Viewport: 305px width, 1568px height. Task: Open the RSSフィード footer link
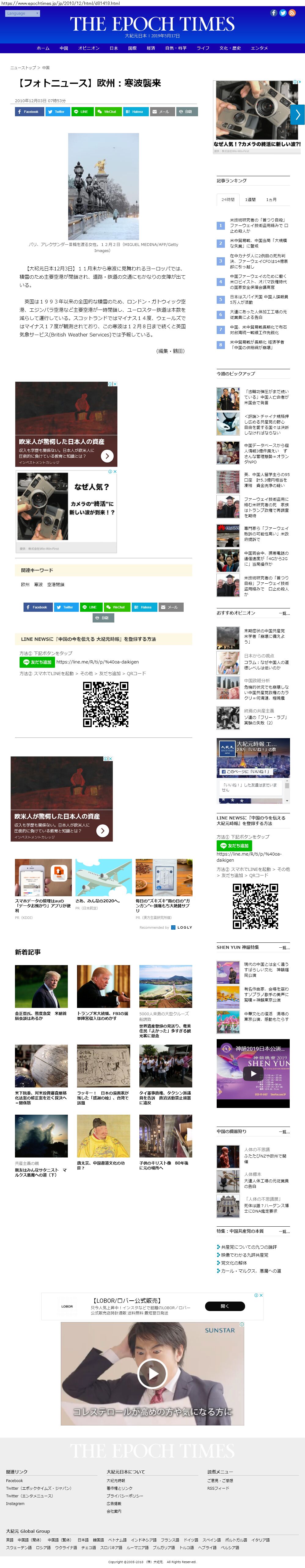tap(218, 1488)
